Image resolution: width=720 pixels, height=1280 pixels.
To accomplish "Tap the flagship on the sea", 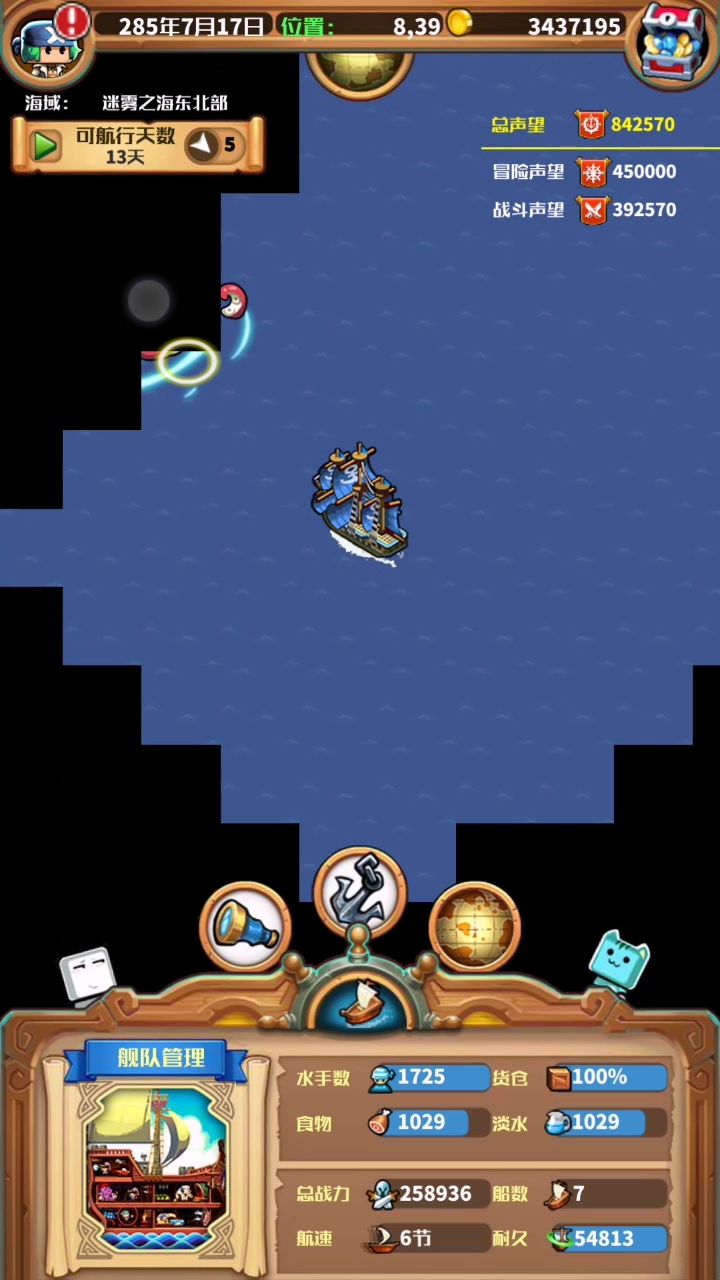I will point(360,502).
